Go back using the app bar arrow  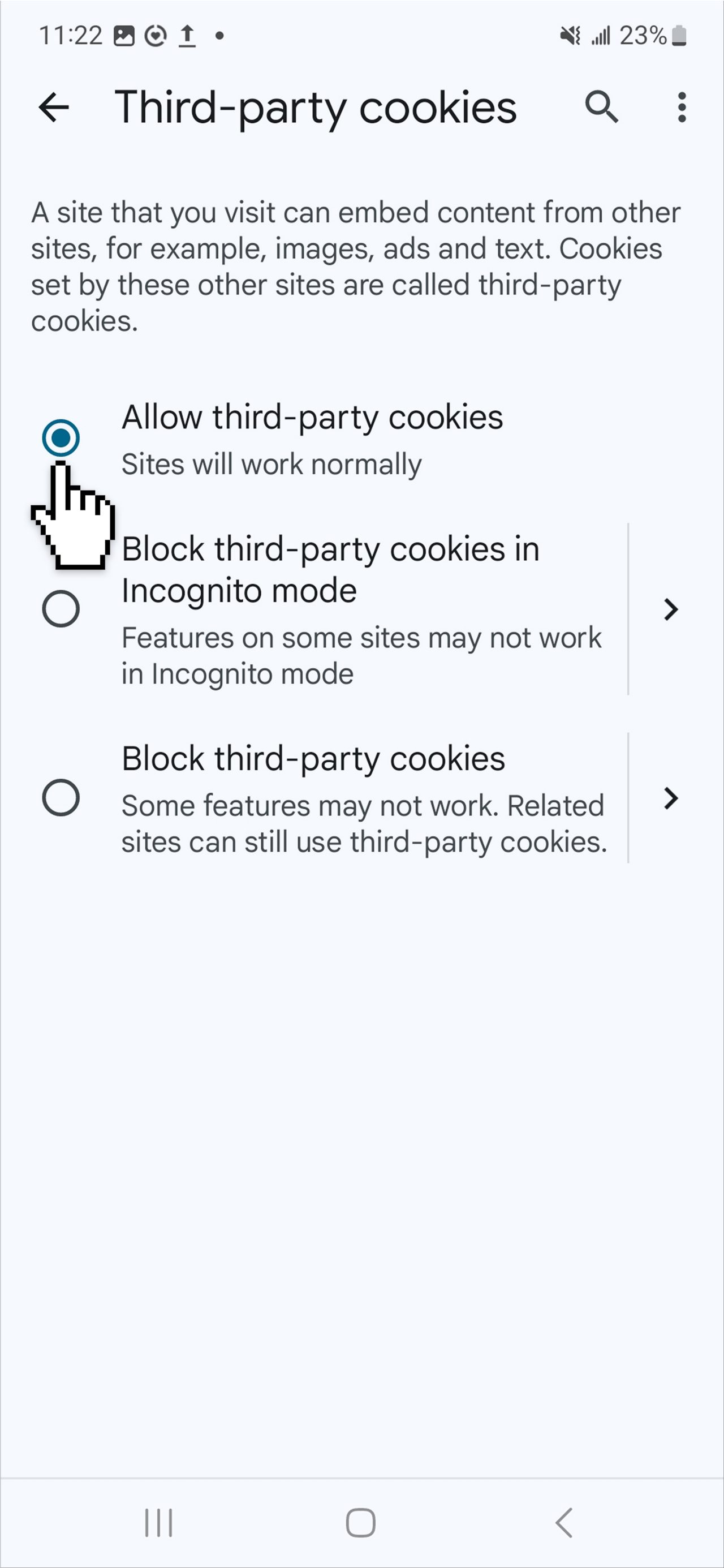(x=54, y=108)
